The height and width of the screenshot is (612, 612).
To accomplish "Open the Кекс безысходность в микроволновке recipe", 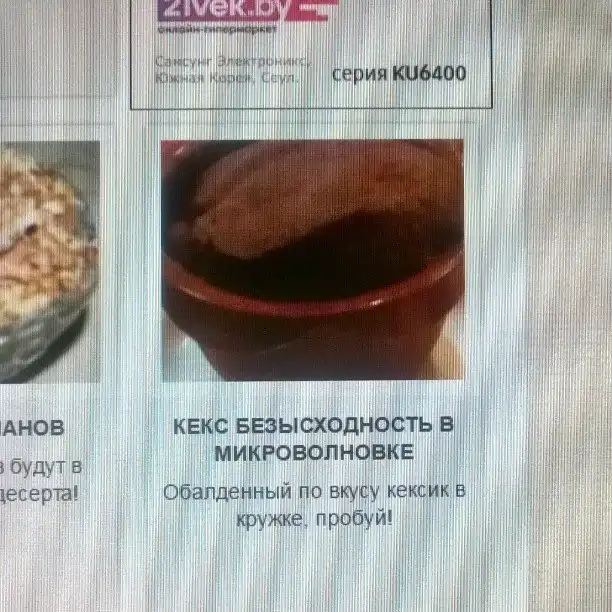I will 313,439.
